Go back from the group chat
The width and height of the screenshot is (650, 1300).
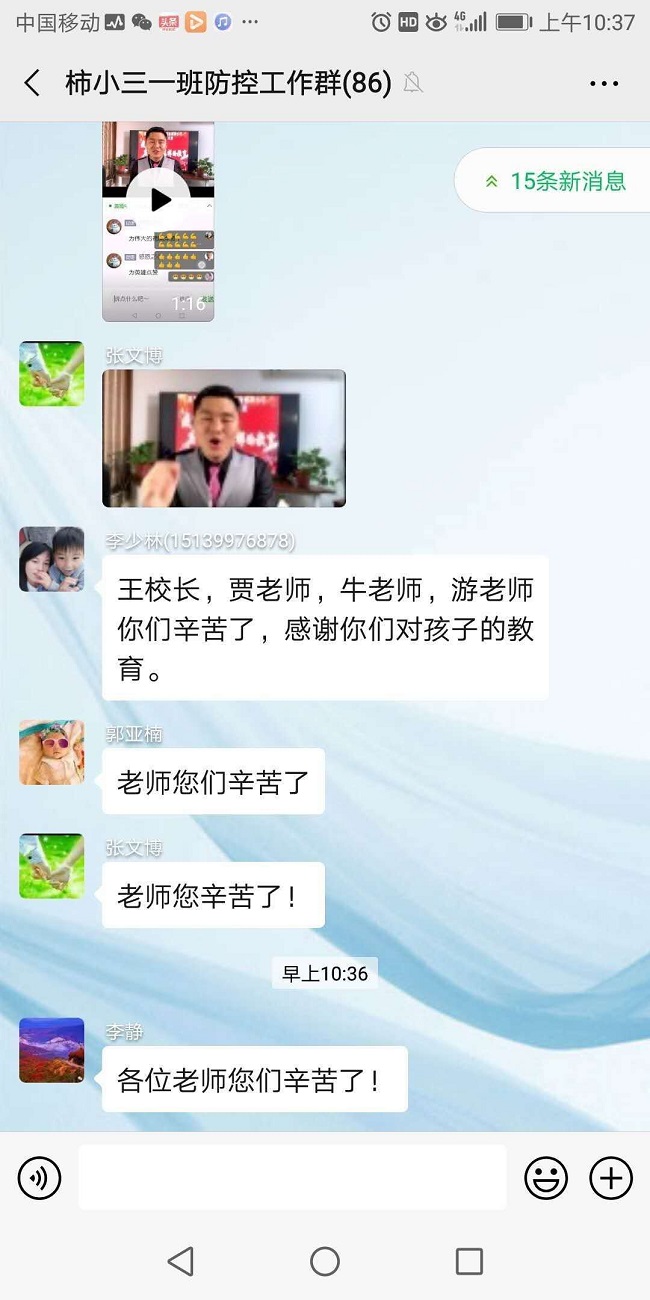coord(32,83)
